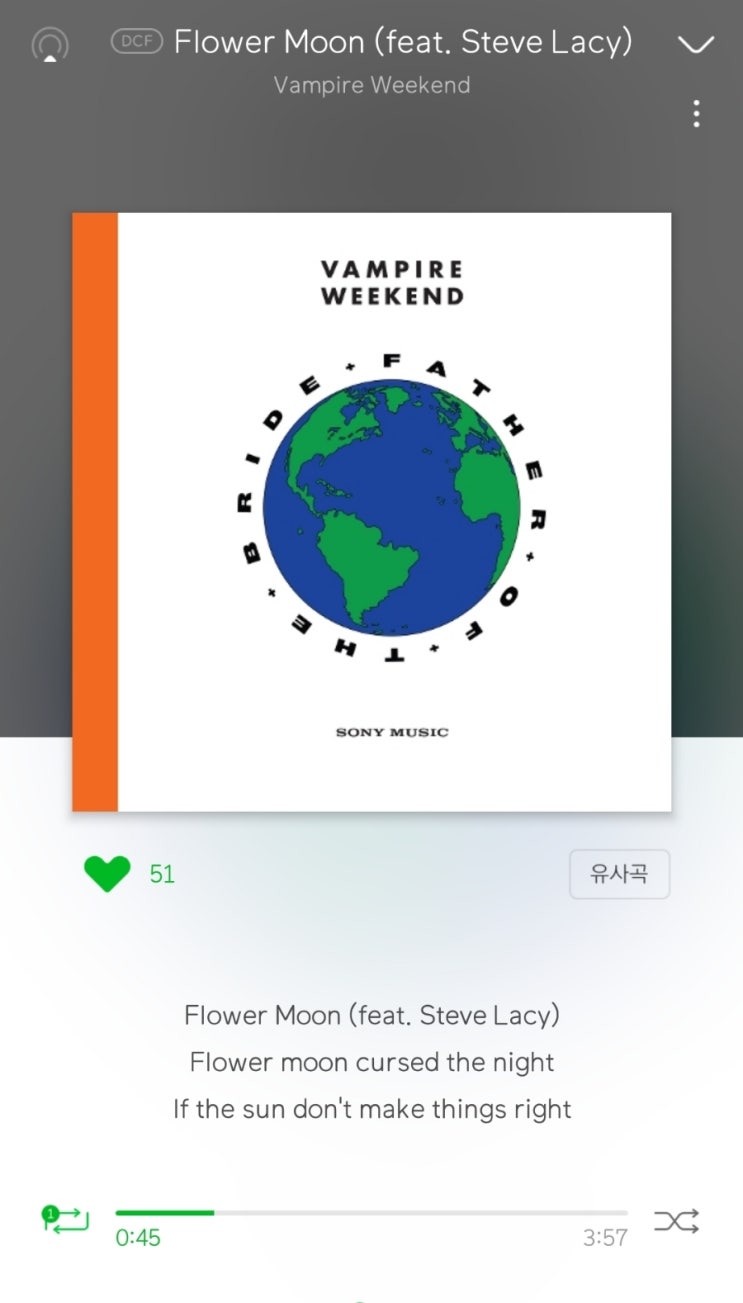The height and width of the screenshot is (1303, 743).
Task: Toggle shuffle playback
Action: point(676,1221)
